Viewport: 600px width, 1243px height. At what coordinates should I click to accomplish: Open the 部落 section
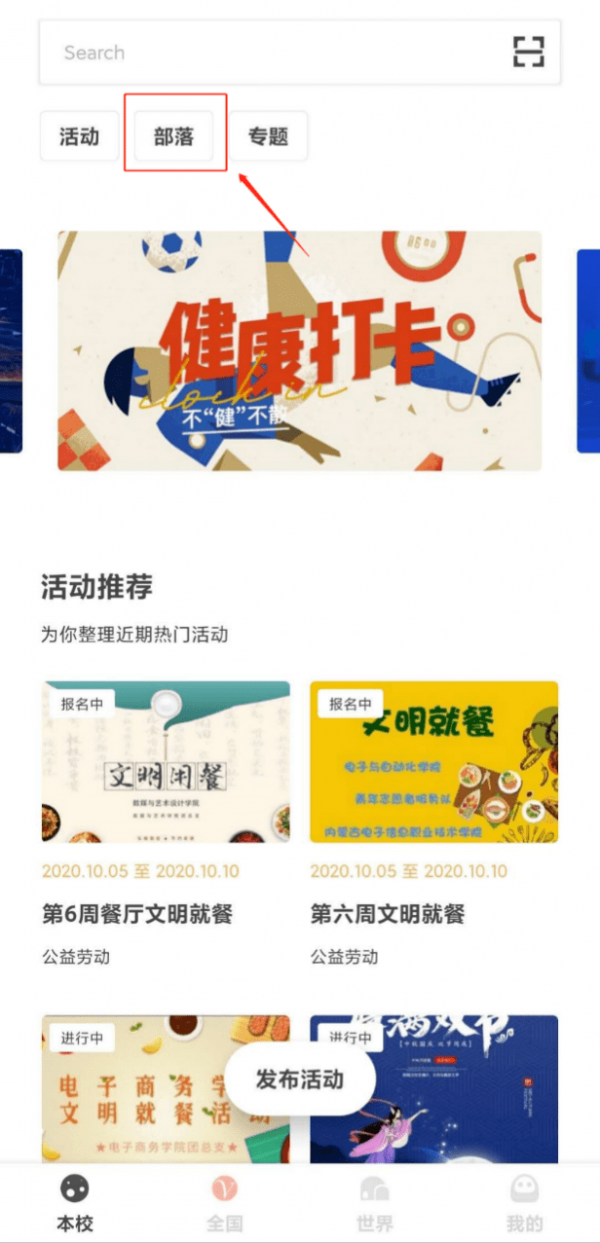pyautogui.click(x=174, y=137)
